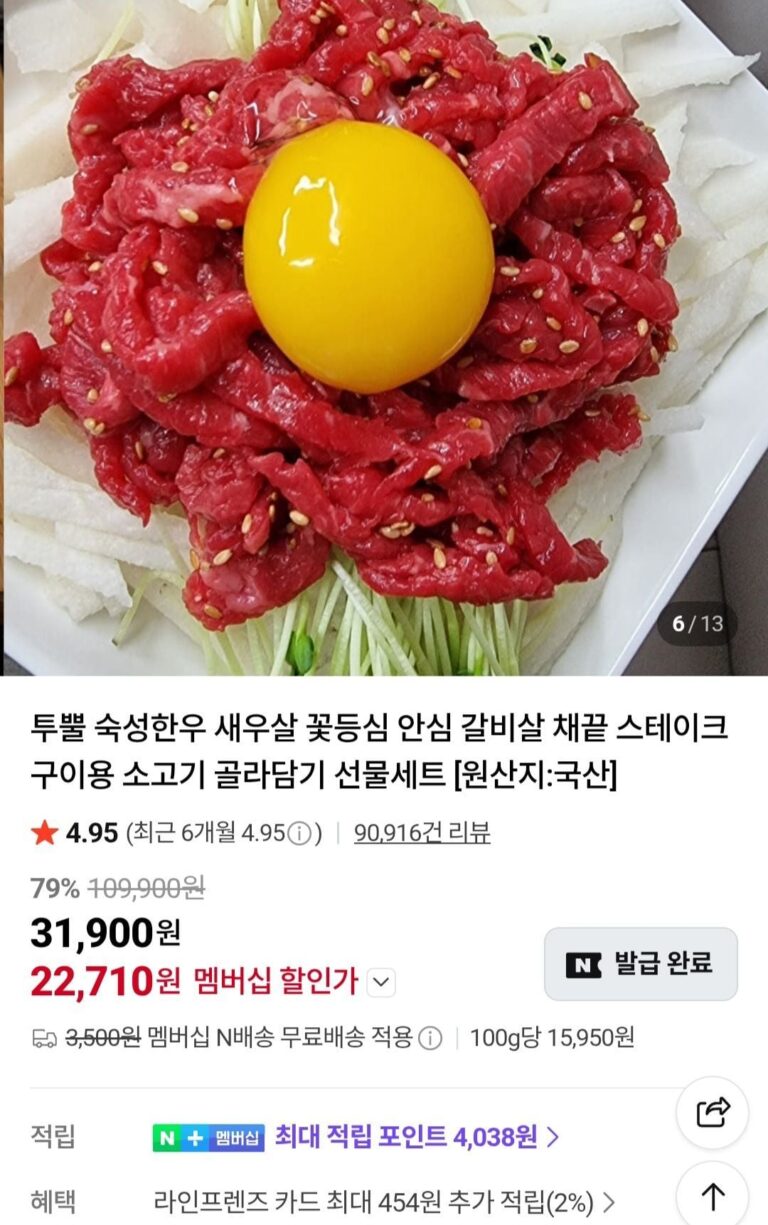Viewport: 768px width, 1225px height.
Task: Share this product listing
Action: [712, 1112]
